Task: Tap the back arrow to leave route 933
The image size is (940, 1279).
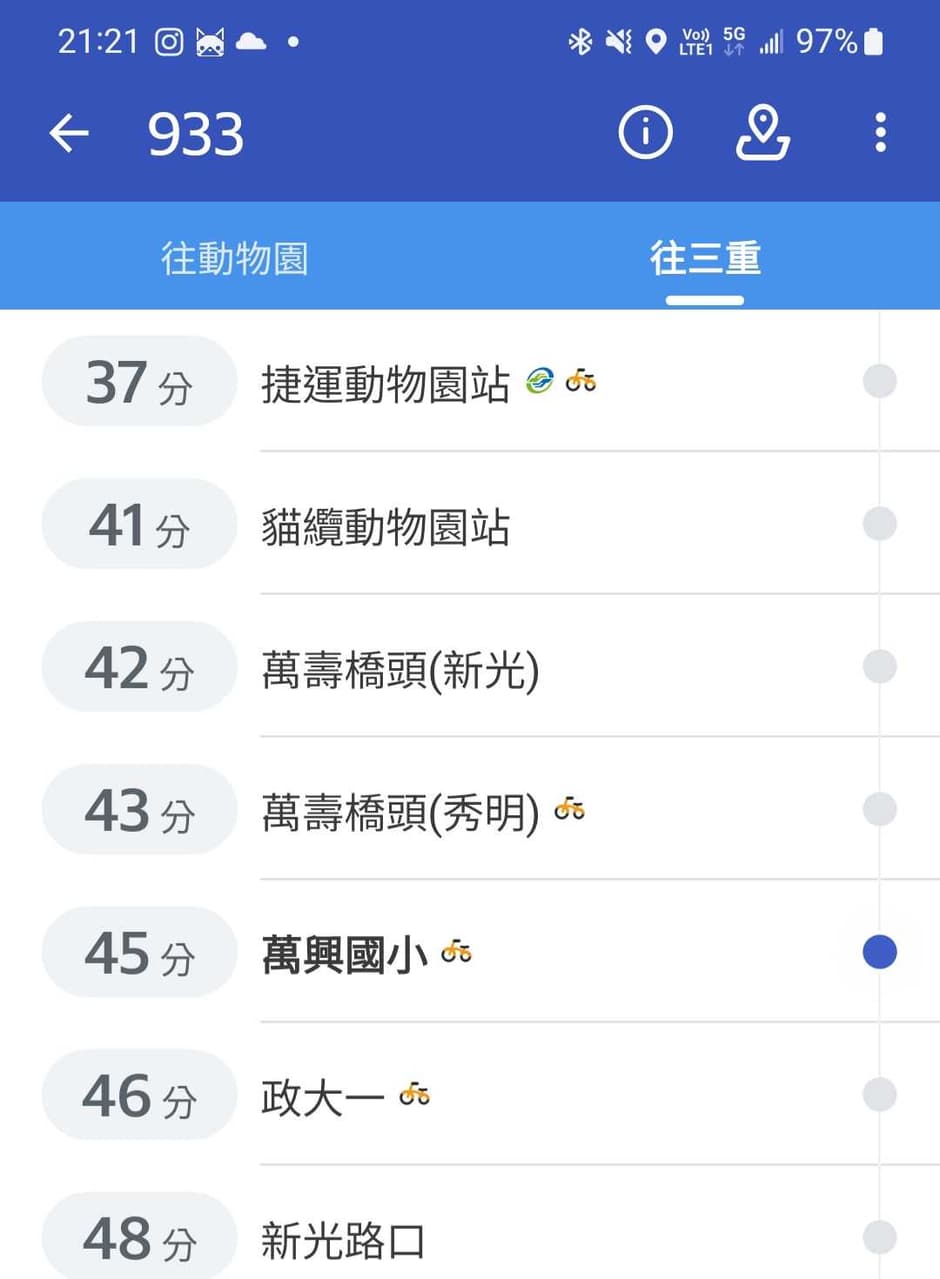Action: [x=68, y=132]
